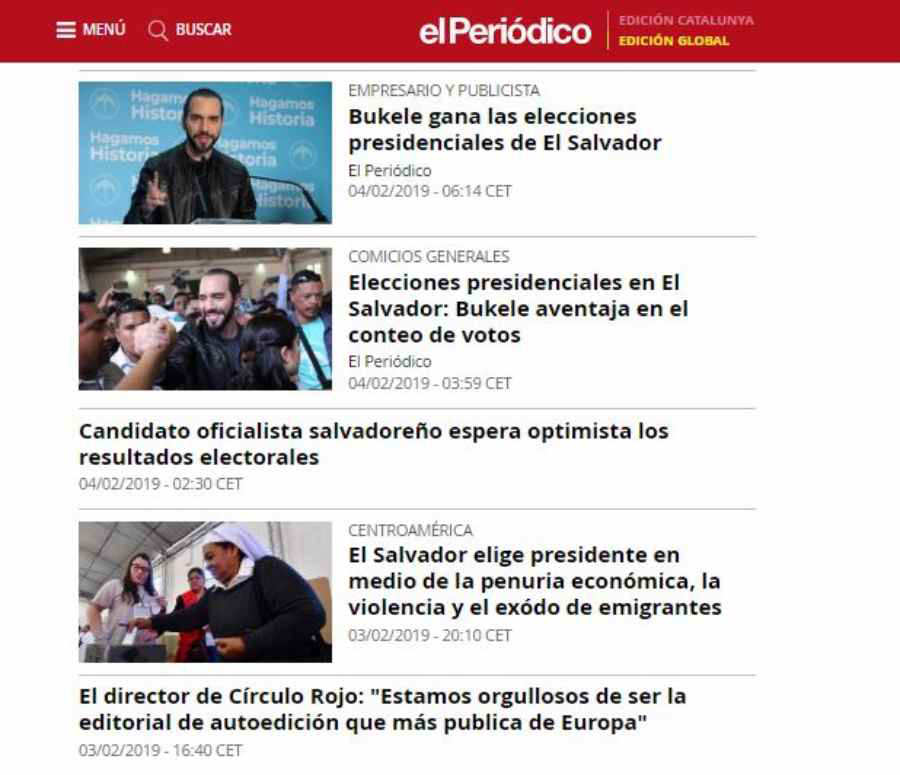Open the photo of Bukele greeting supporters
This screenshot has height=775, width=900.
(205, 318)
